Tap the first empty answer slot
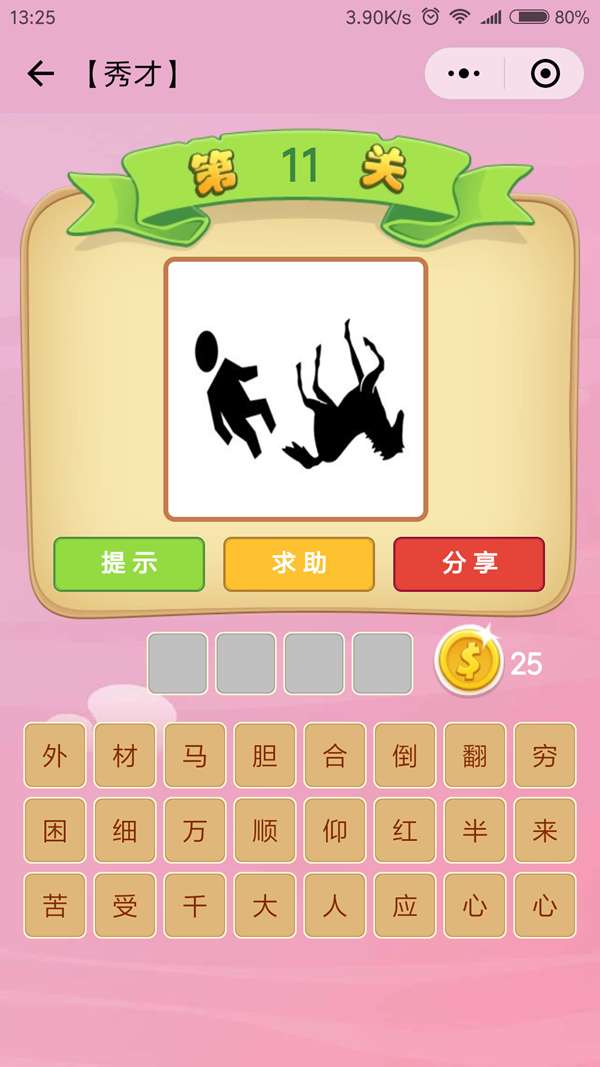Image resolution: width=600 pixels, height=1067 pixels. tap(178, 663)
